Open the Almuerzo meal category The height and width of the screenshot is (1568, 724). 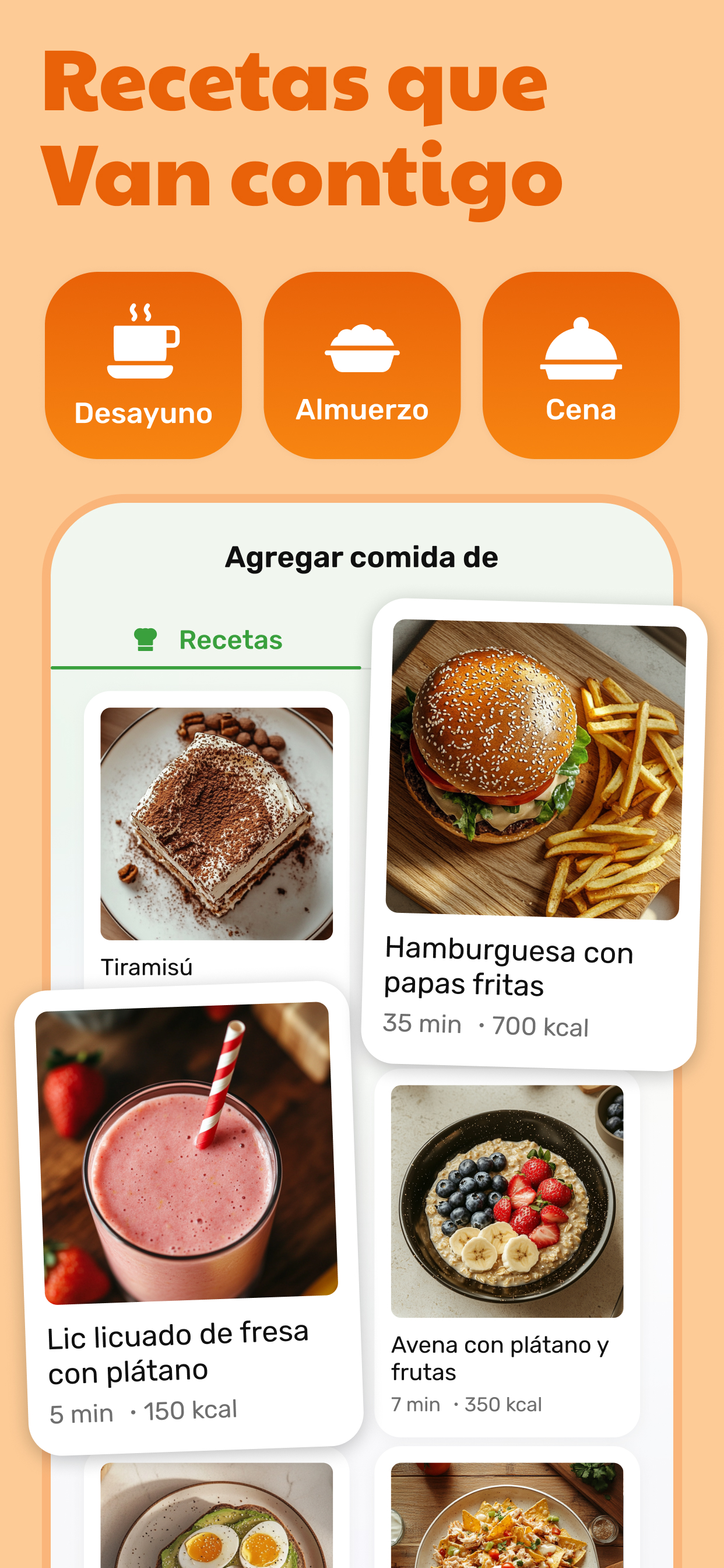pos(362,363)
